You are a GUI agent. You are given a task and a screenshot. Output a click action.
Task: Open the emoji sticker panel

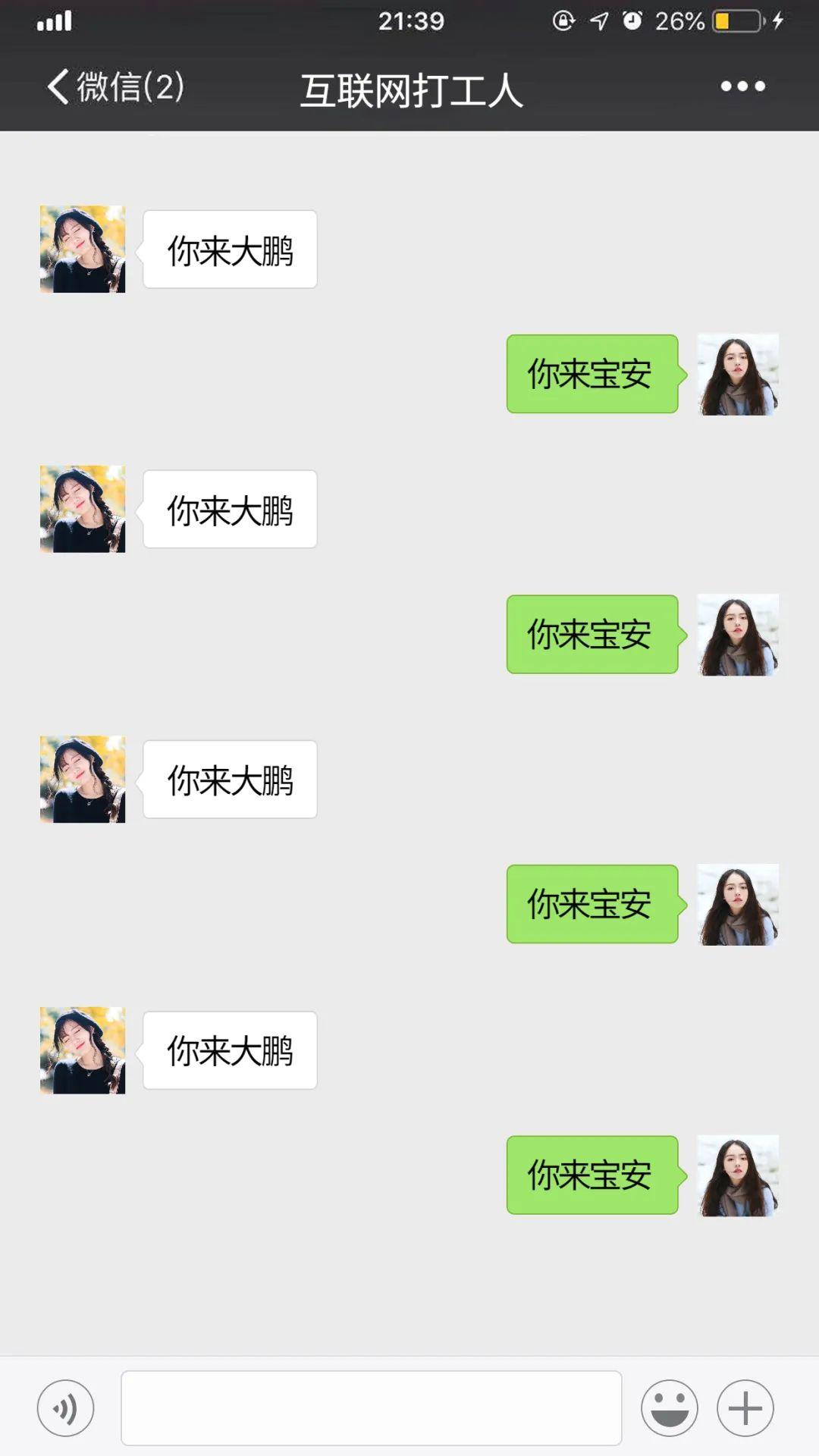[x=669, y=1408]
